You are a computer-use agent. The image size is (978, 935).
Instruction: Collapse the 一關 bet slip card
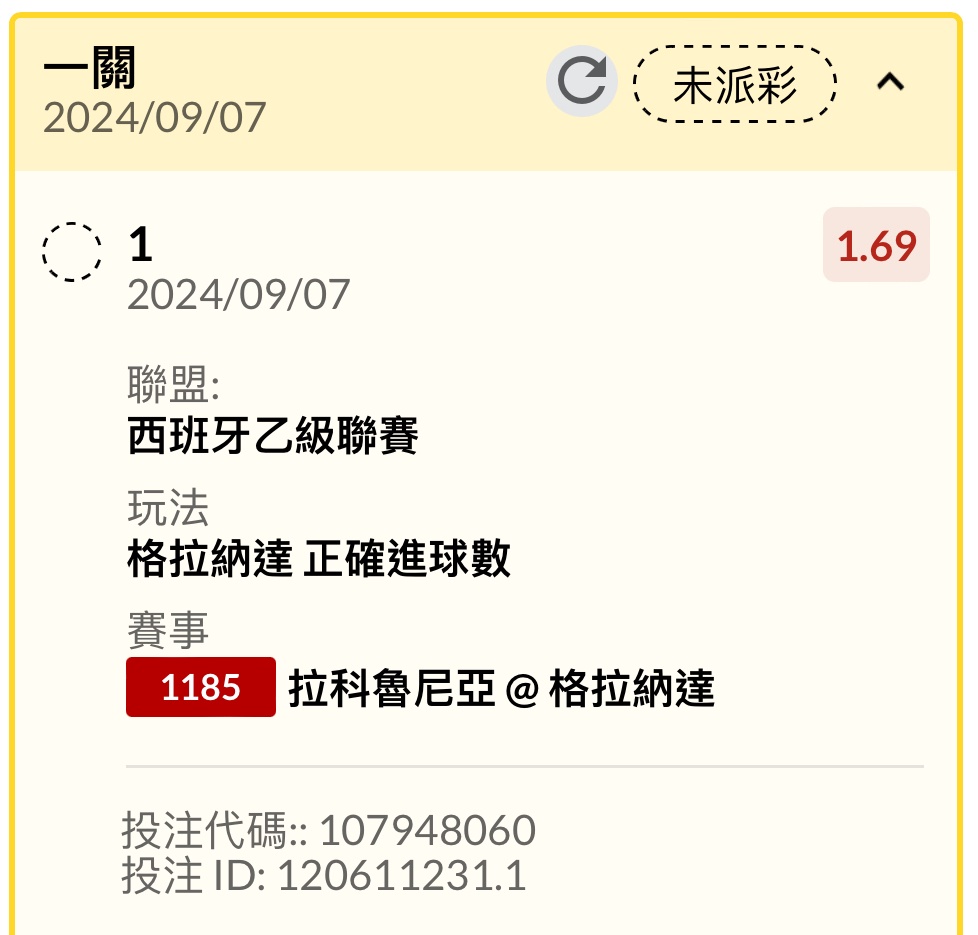(890, 83)
